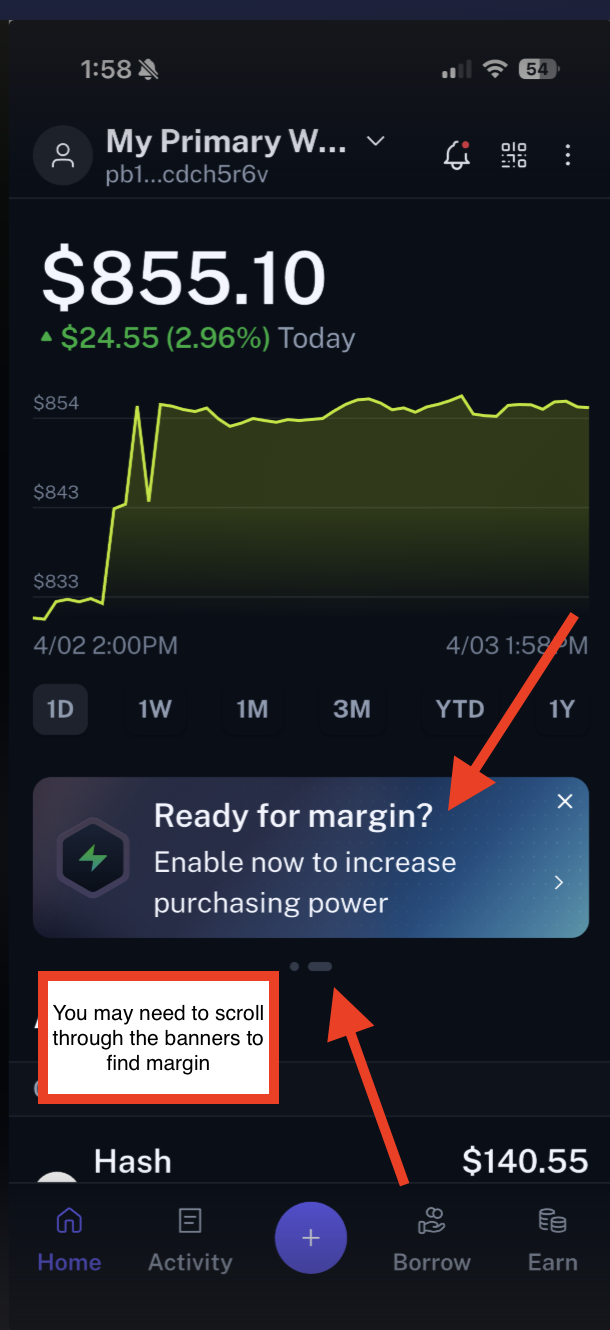Open the Hash asset row
Image resolution: width=610 pixels, height=1330 pixels.
click(311, 1163)
